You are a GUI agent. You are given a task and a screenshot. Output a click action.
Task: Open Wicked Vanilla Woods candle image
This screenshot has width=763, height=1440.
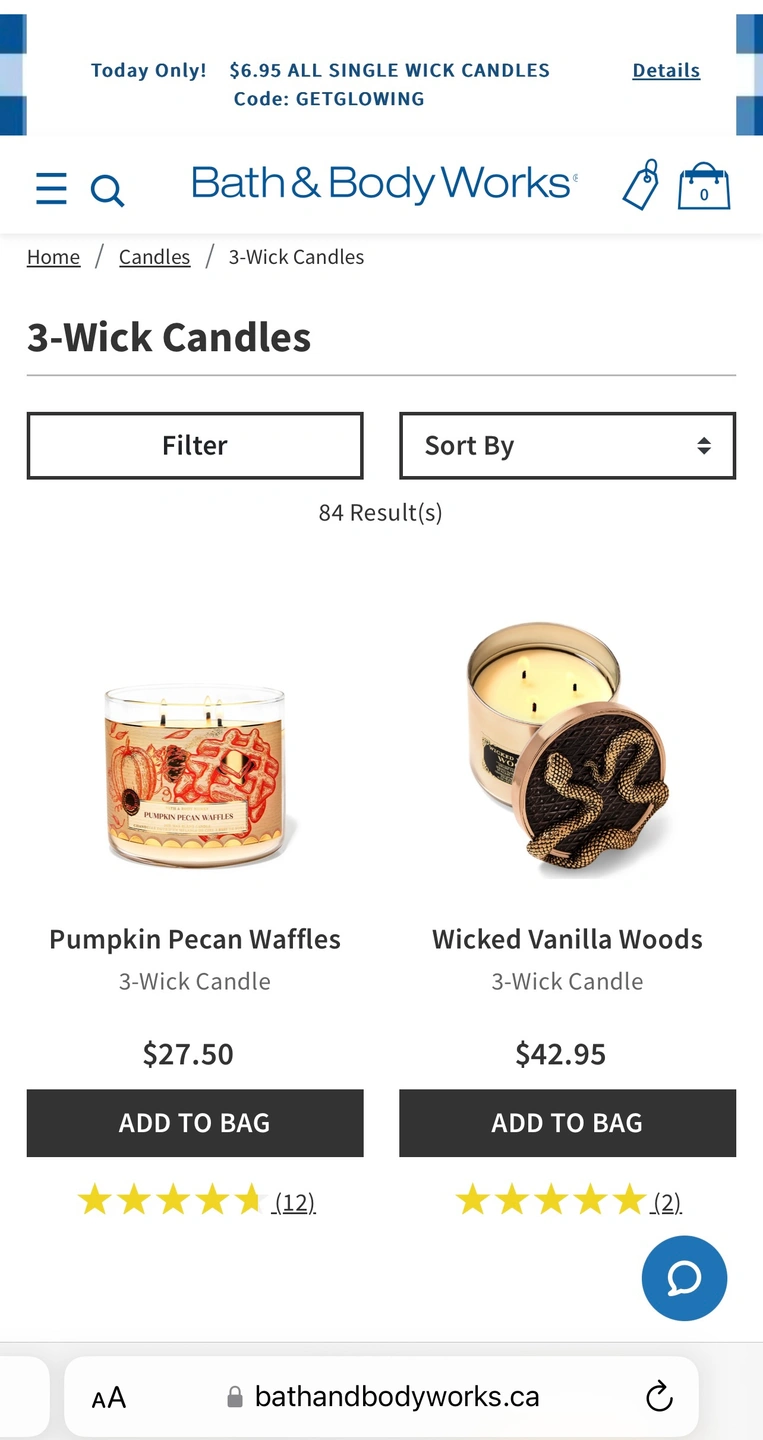567,750
